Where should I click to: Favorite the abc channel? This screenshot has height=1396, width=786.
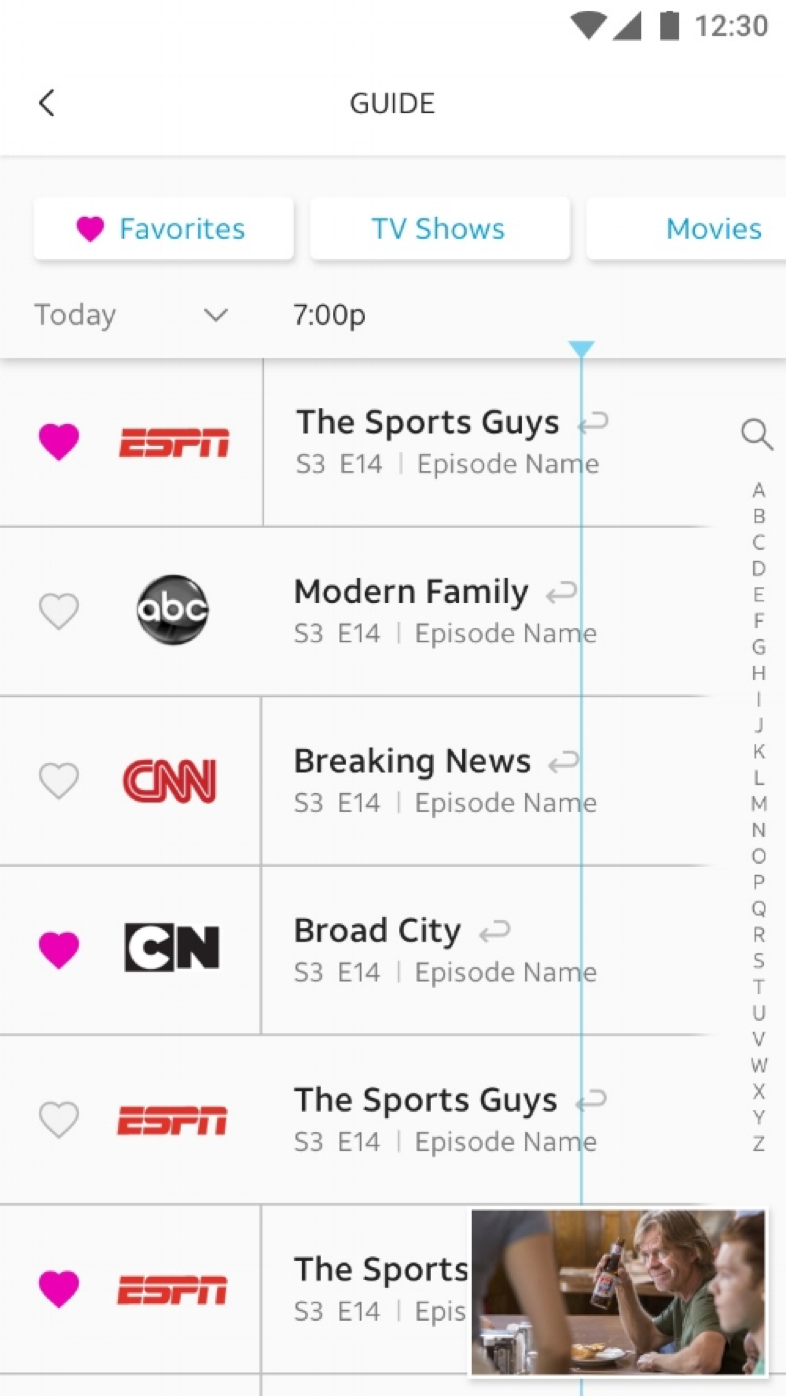58,611
